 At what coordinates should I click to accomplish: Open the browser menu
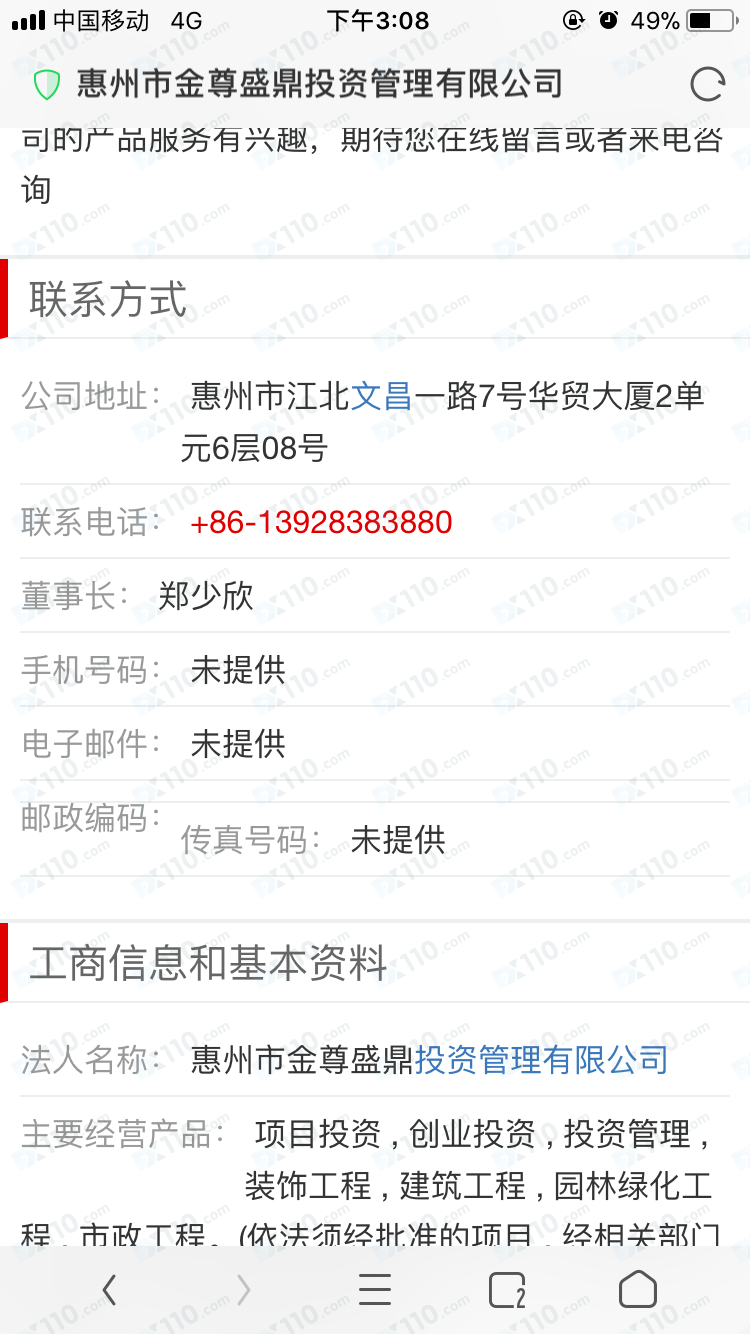(375, 1290)
